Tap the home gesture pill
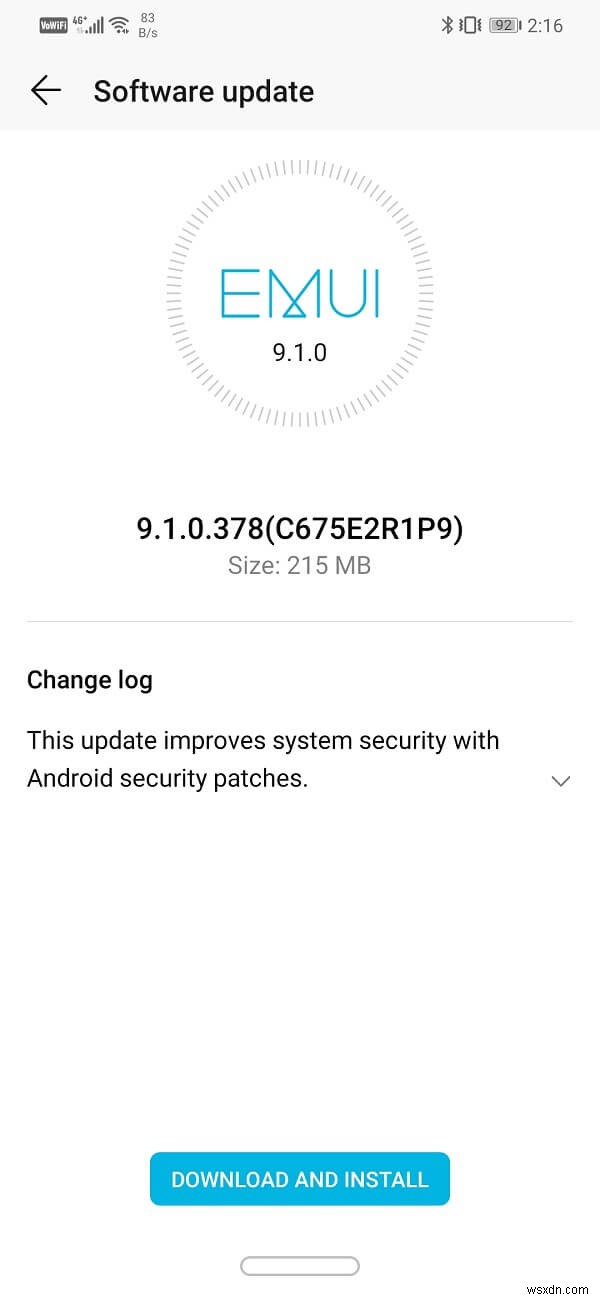Image resolution: width=600 pixels, height=1300 pixels. click(300, 1266)
